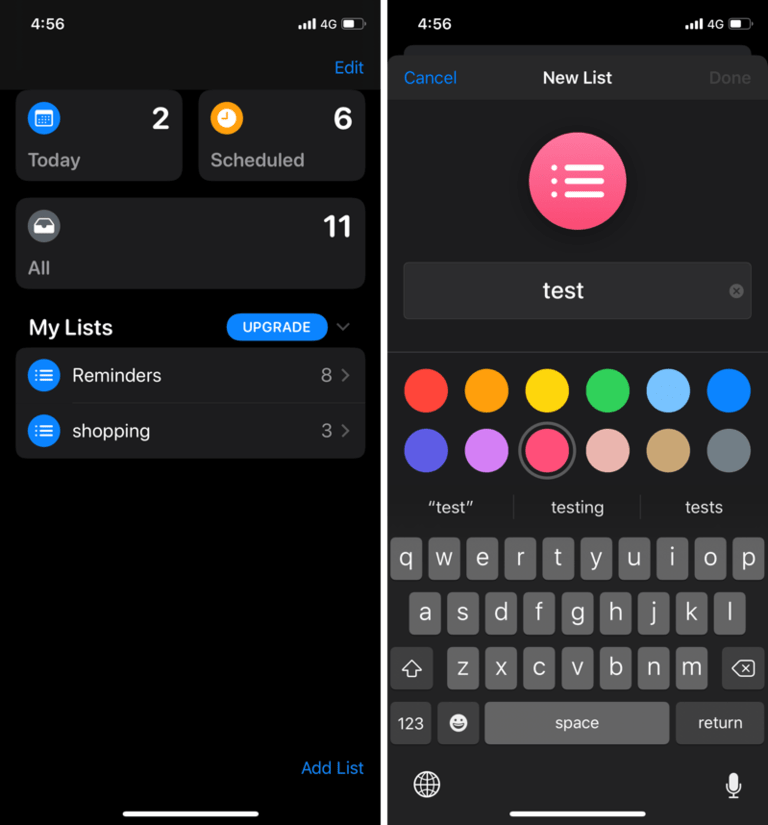Tap Edit on the Reminders home screen

click(x=349, y=67)
